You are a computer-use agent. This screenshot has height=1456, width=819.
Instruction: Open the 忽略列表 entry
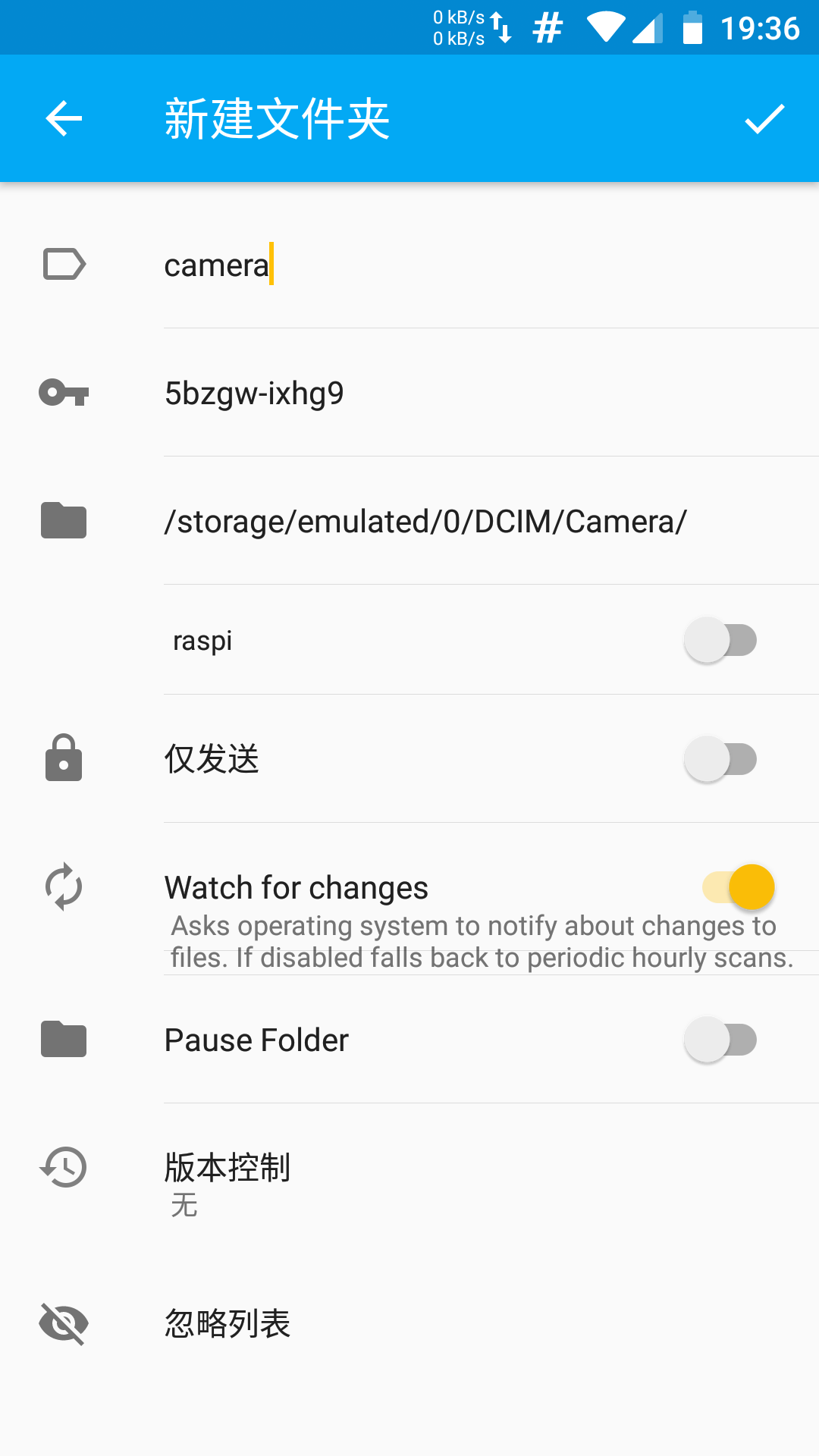click(227, 1324)
